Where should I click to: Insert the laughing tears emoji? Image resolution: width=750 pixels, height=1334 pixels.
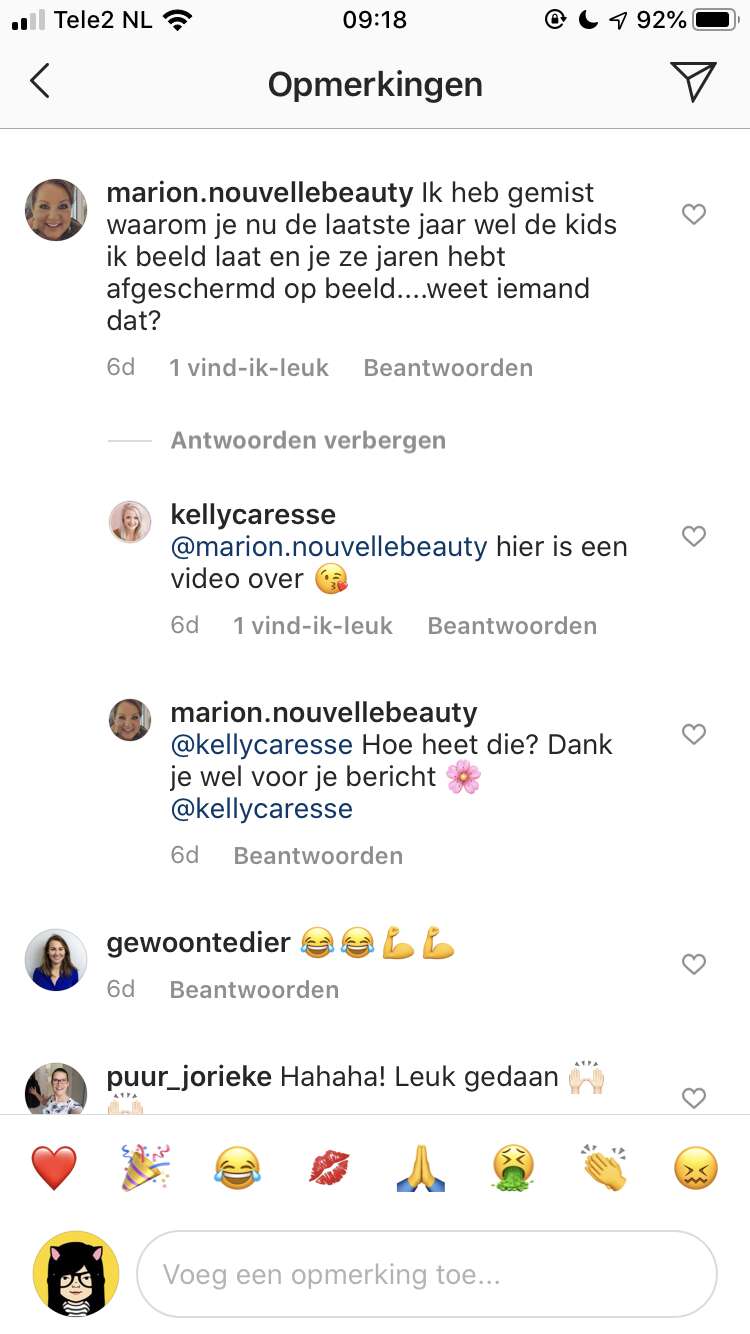click(x=237, y=1167)
